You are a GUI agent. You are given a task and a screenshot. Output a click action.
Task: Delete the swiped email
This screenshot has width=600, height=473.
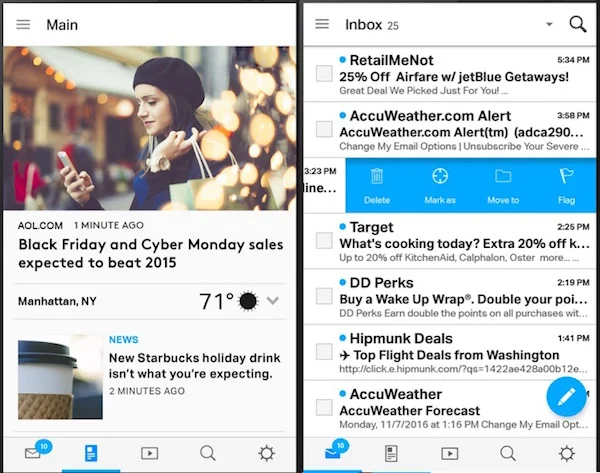pyautogui.click(x=376, y=185)
